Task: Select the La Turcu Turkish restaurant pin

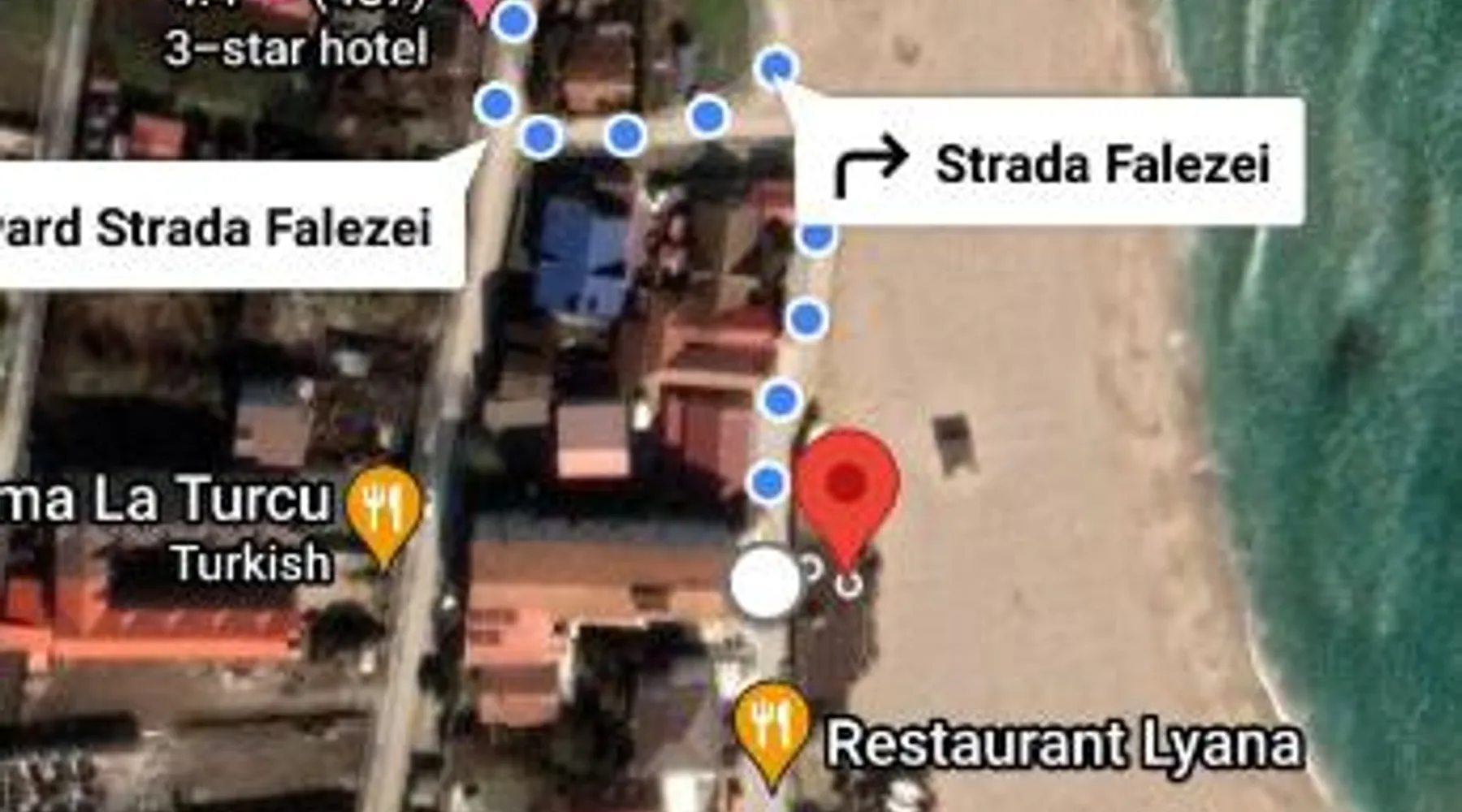Action: pos(383,508)
